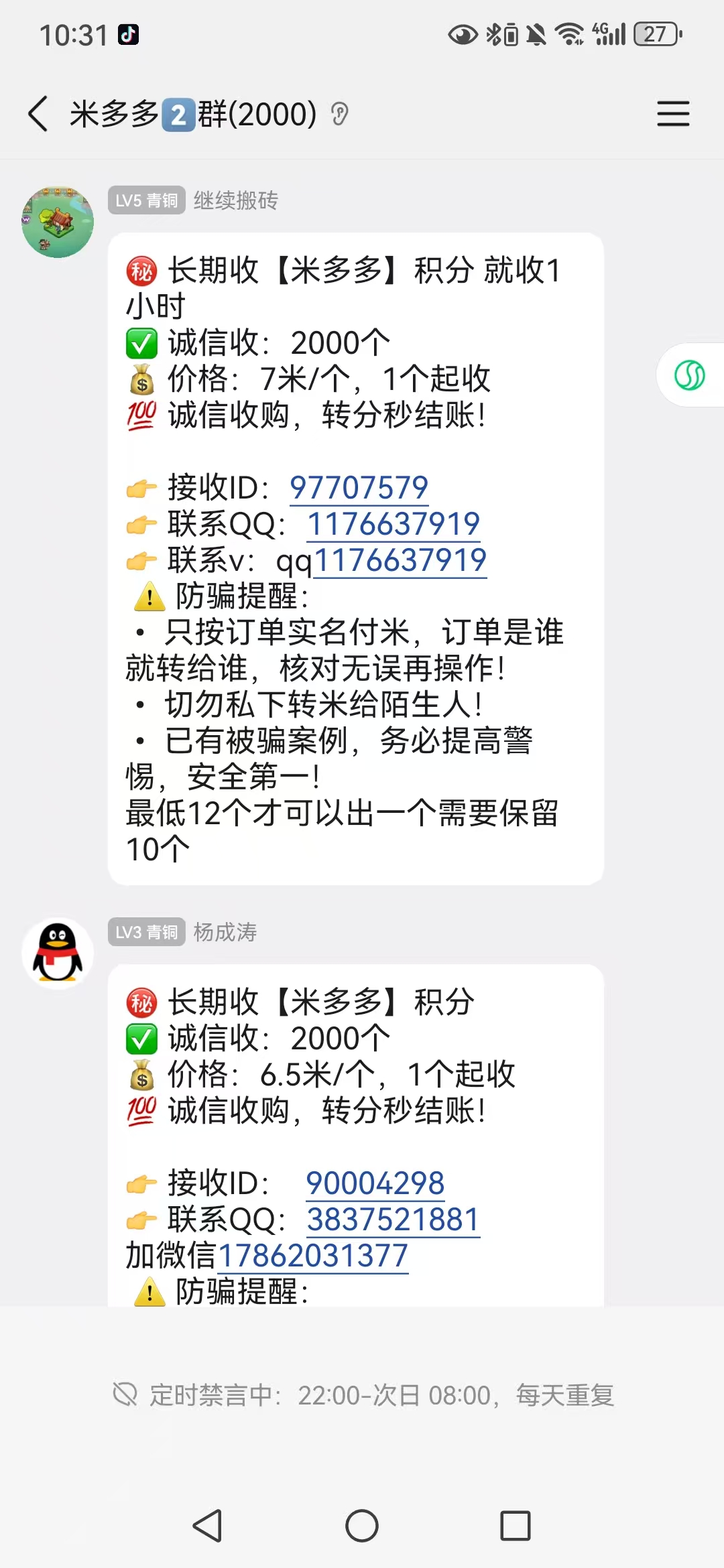Screen dimensions: 724x1568
Task: Tap the back arrow to leave chat
Action: 37,114
